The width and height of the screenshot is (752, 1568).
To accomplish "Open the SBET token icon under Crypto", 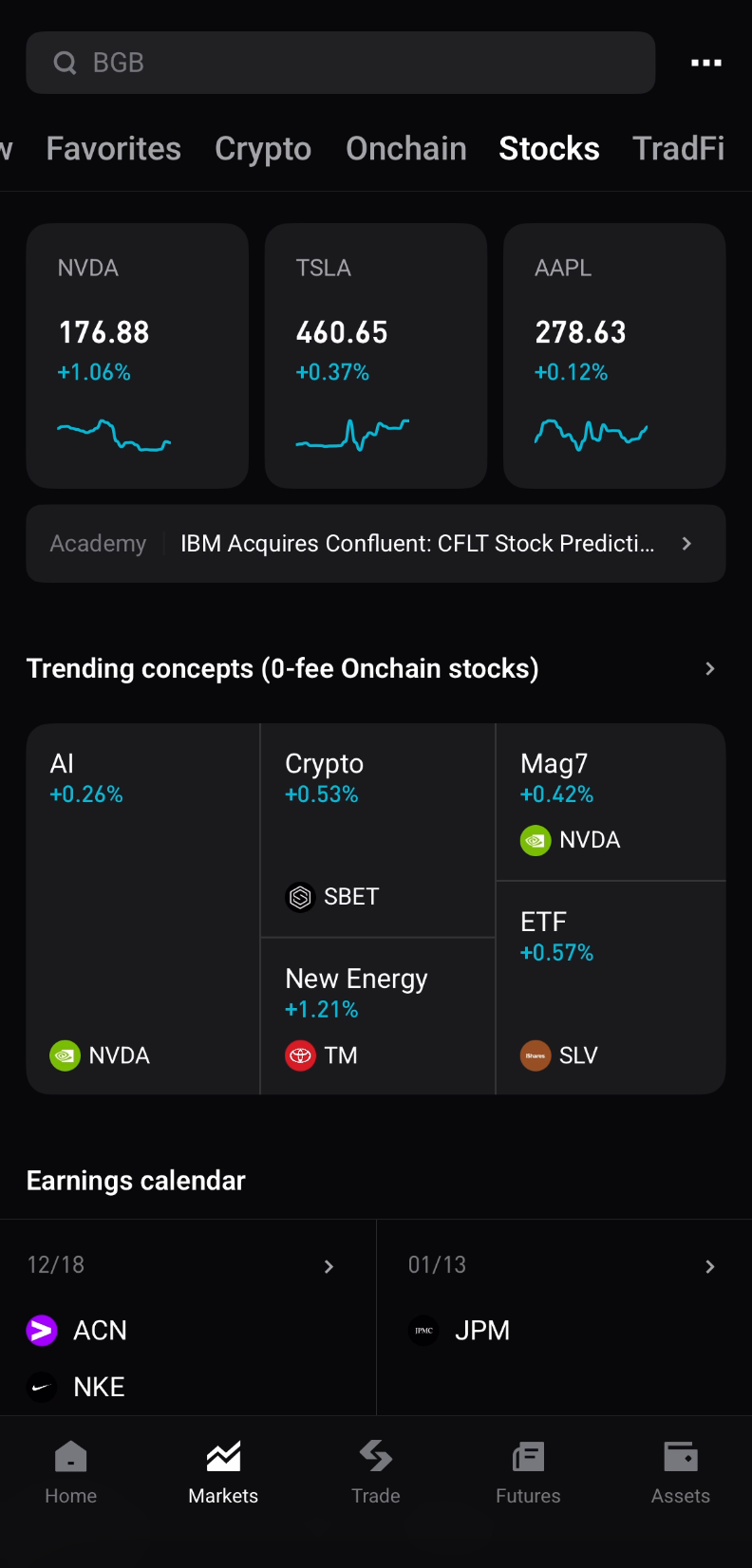I will tap(300, 897).
